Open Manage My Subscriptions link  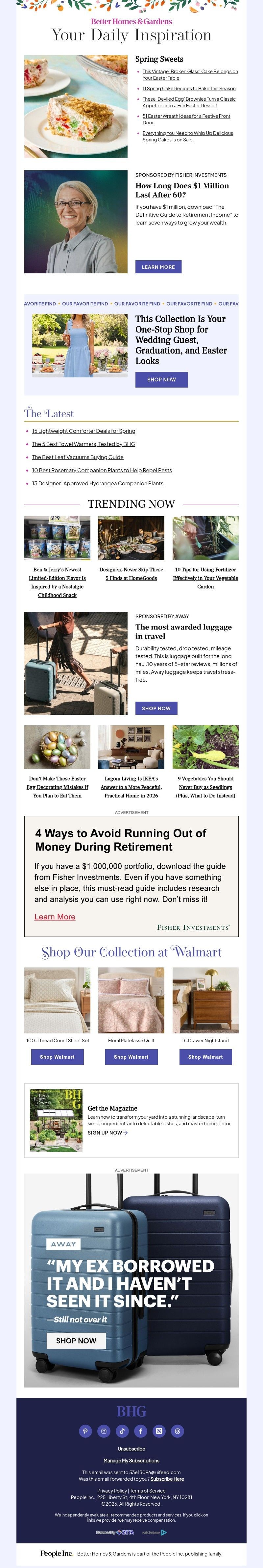tap(131, 1460)
